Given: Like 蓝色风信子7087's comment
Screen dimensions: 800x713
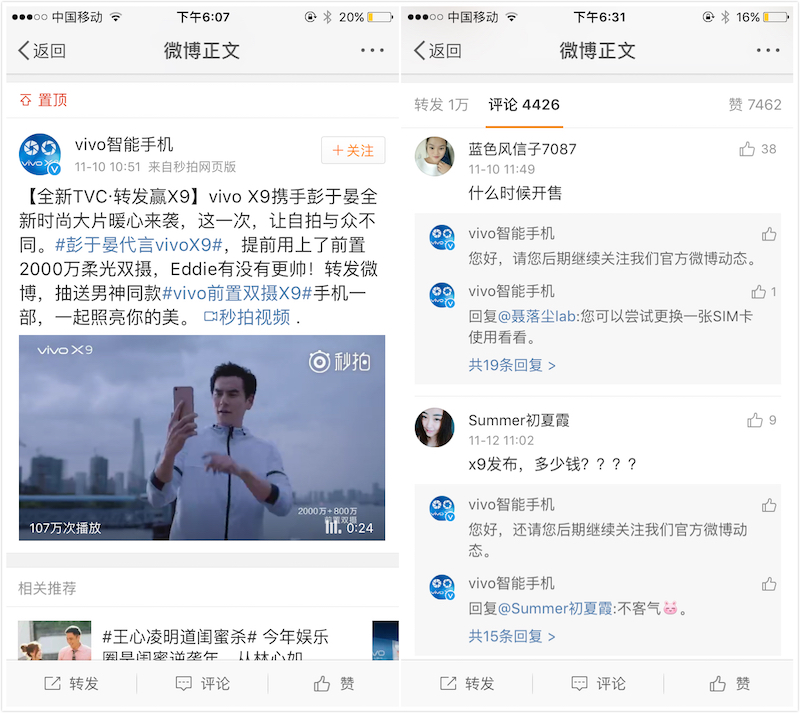Looking at the screenshot, I should 748,149.
